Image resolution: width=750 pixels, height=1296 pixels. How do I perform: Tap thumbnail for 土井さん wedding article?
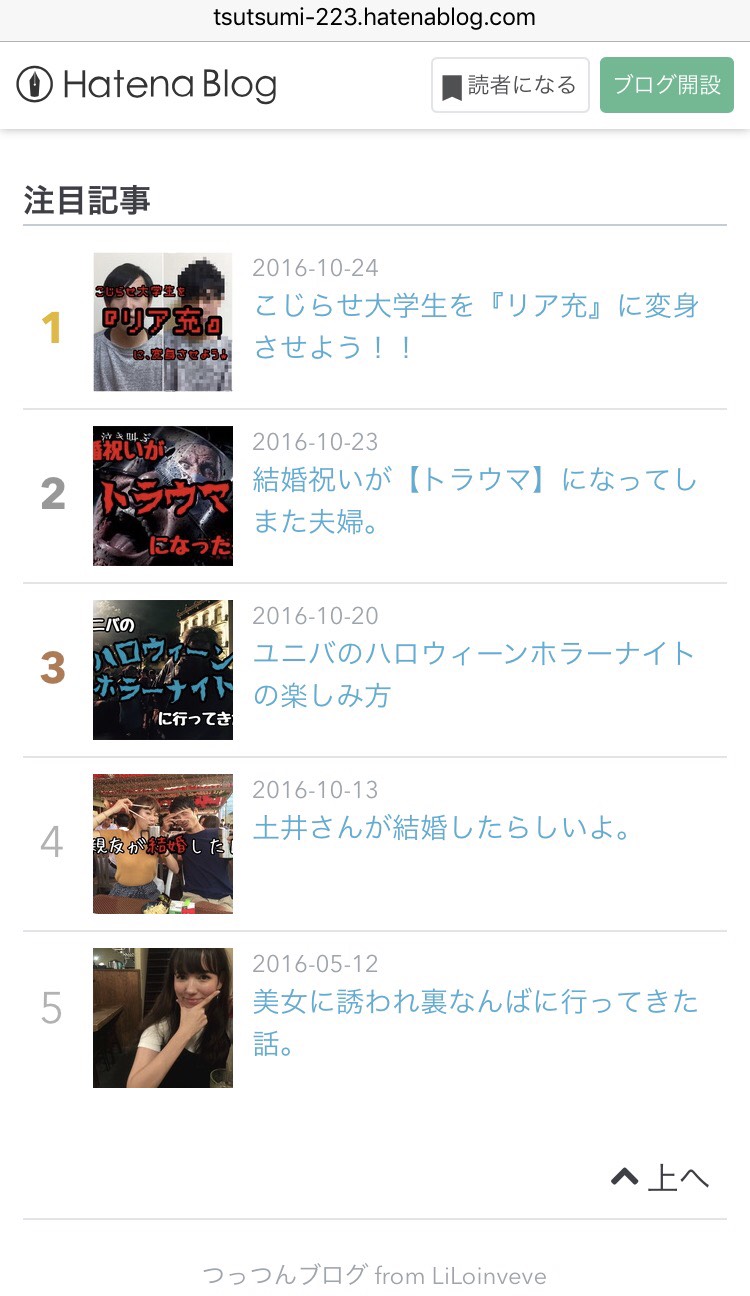[163, 844]
